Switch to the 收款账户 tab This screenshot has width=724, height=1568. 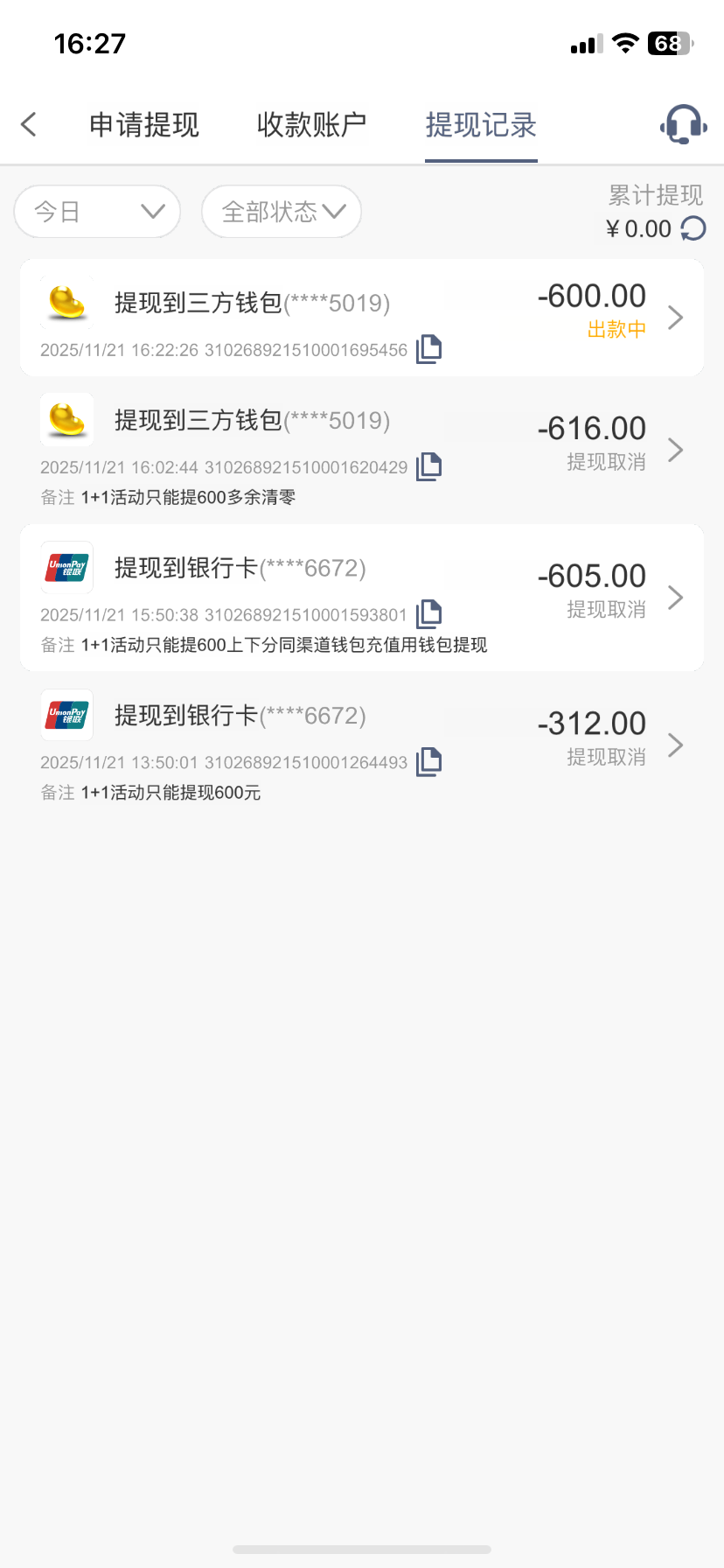[x=311, y=125]
